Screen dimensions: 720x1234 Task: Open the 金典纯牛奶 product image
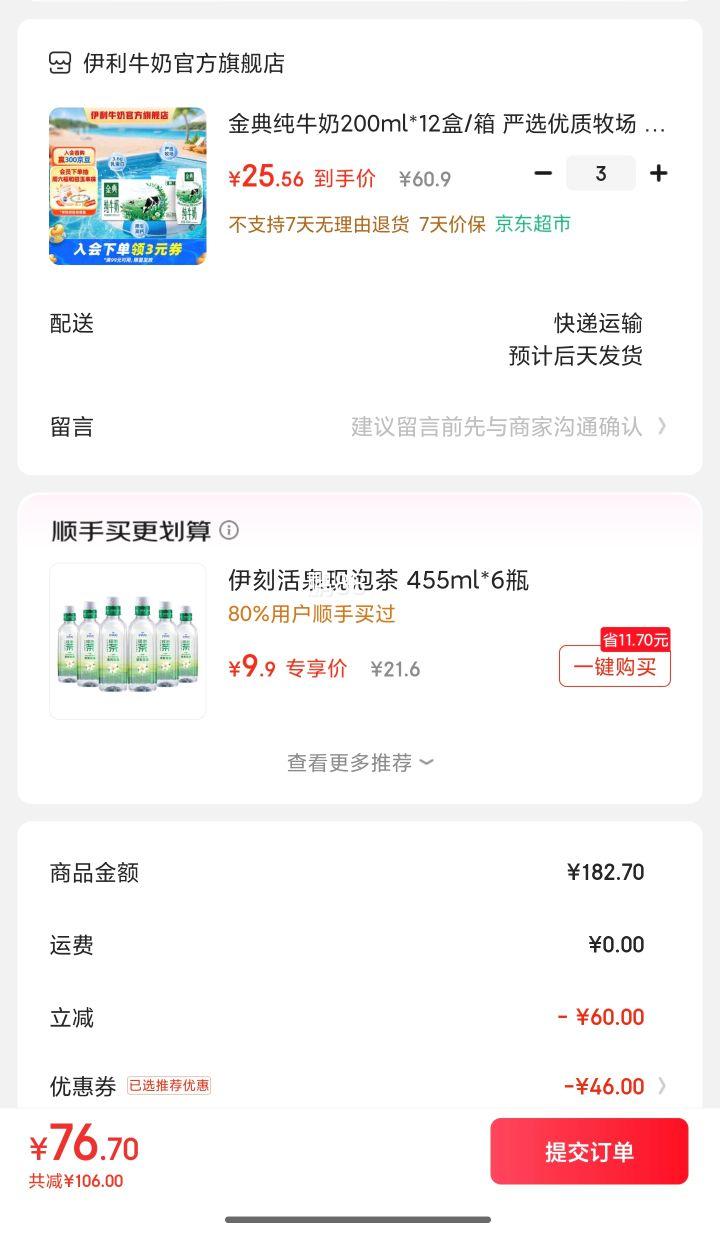127,186
